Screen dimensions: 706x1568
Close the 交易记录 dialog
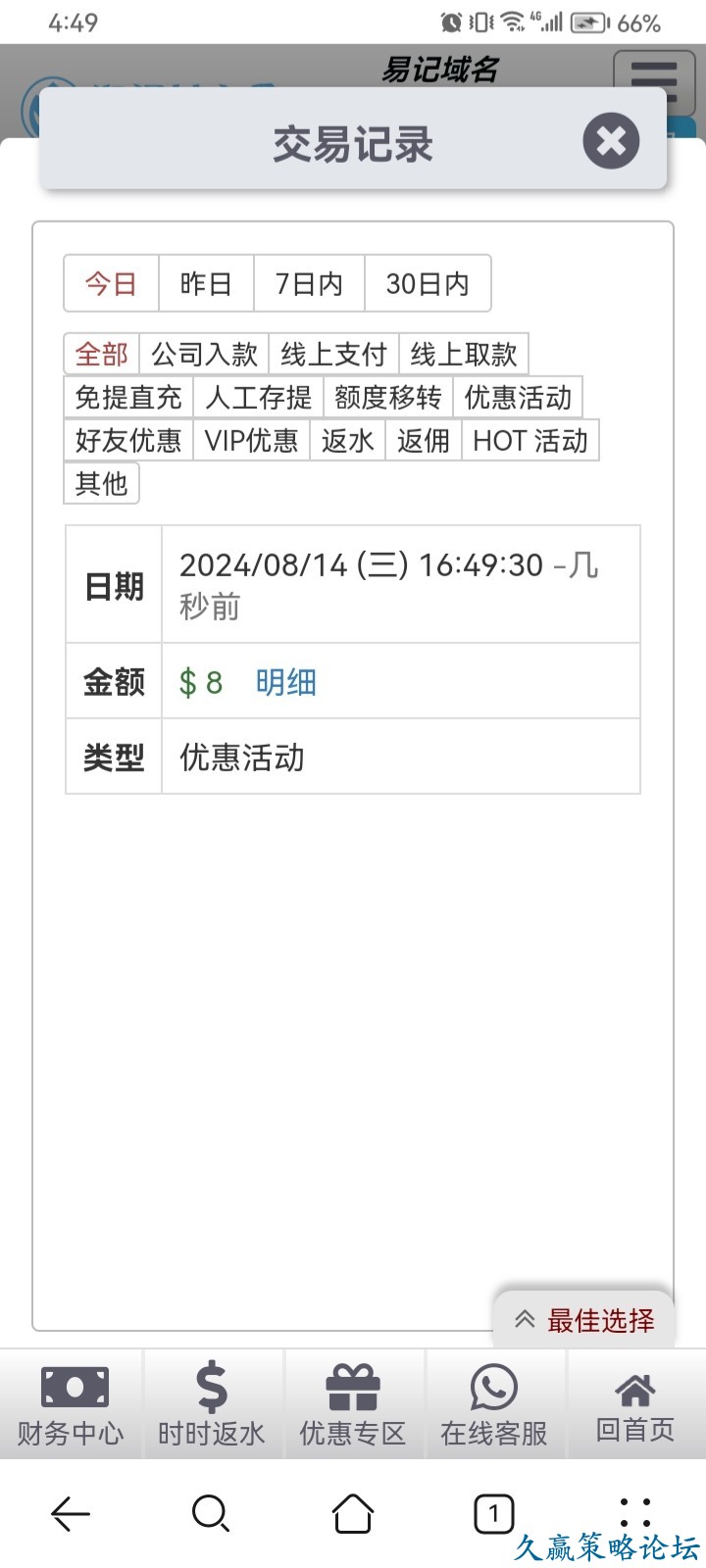point(611,141)
